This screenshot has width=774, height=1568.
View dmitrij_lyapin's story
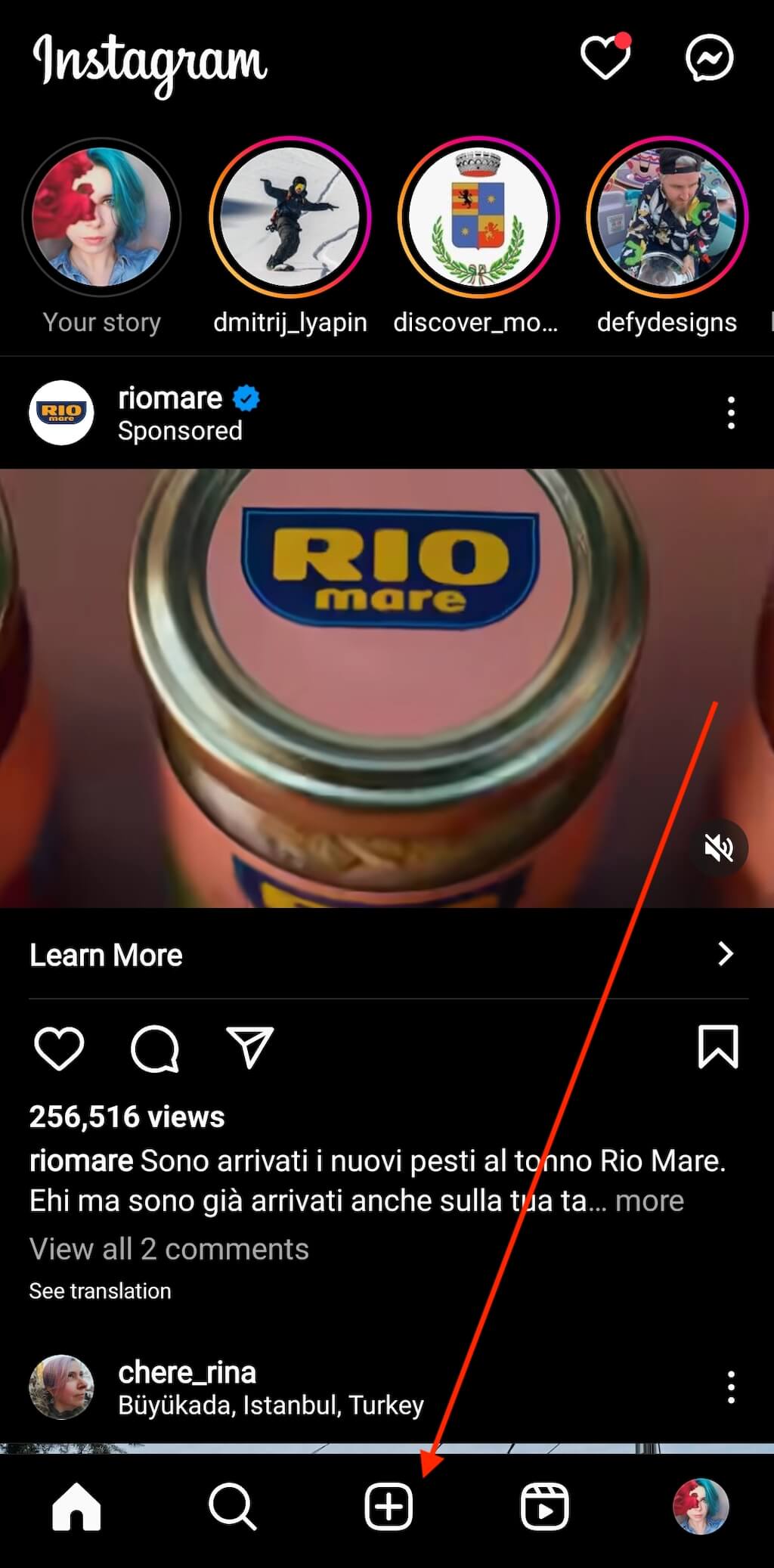point(290,218)
